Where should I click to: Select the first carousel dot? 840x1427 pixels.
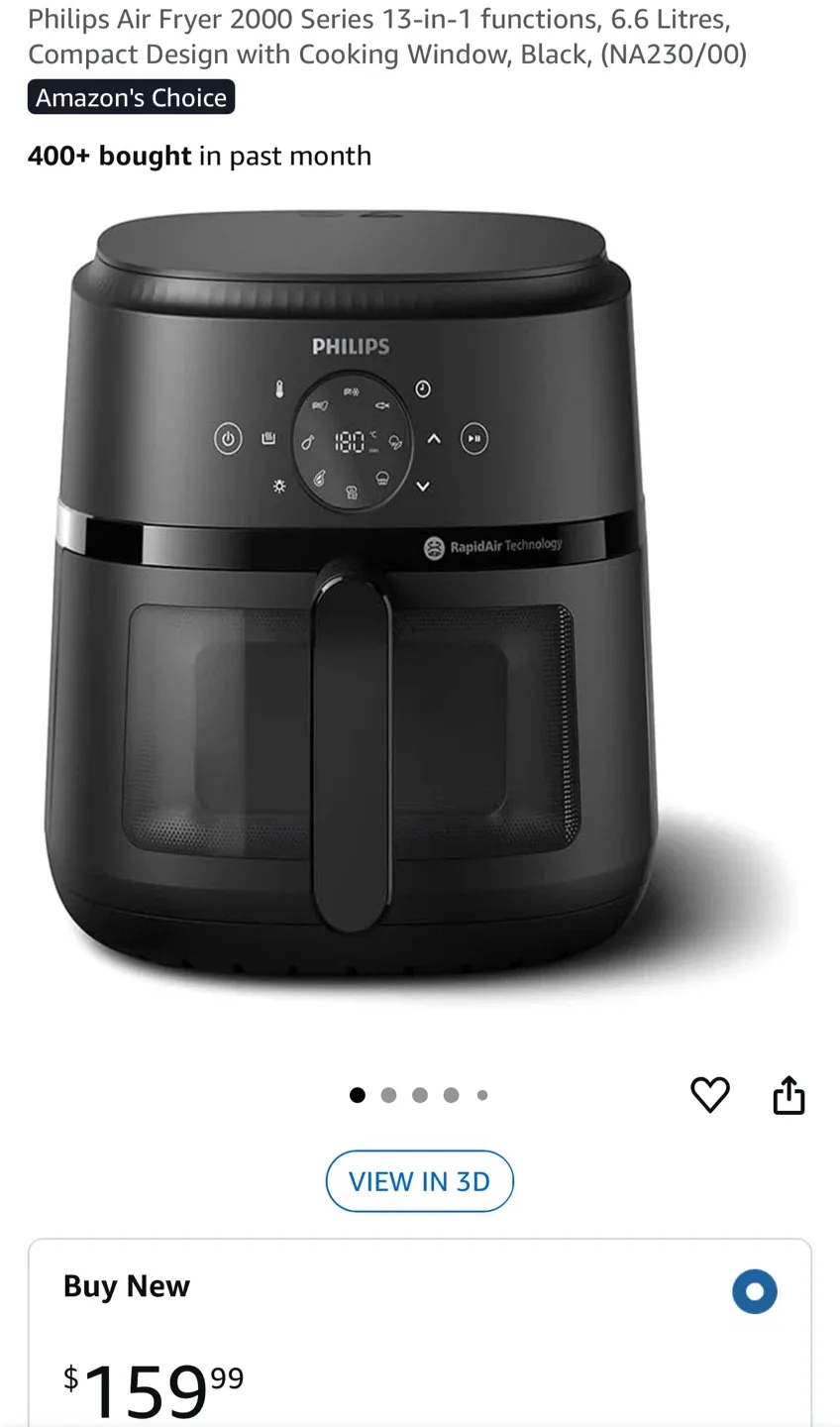358,1095
